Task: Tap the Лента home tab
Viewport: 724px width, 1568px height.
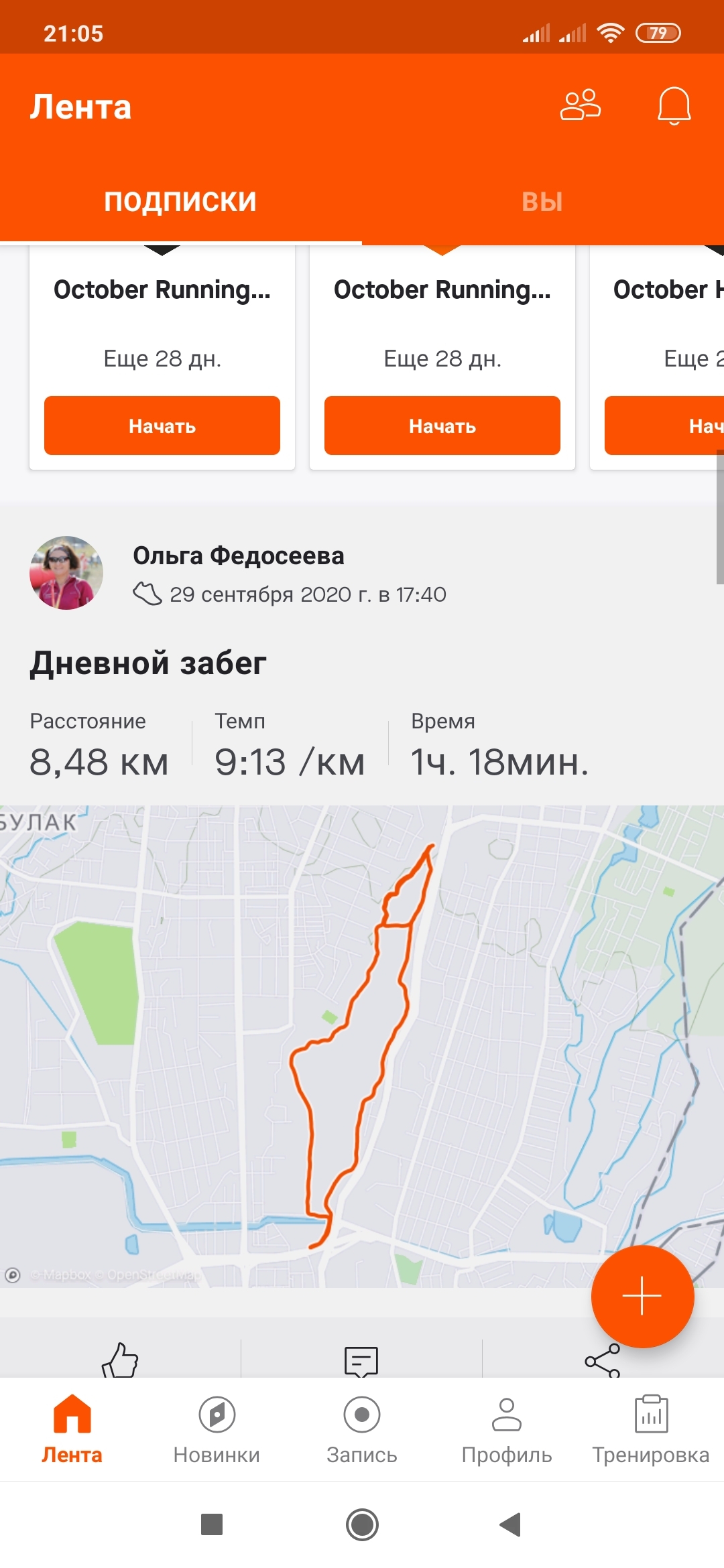Action: (x=72, y=1429)
